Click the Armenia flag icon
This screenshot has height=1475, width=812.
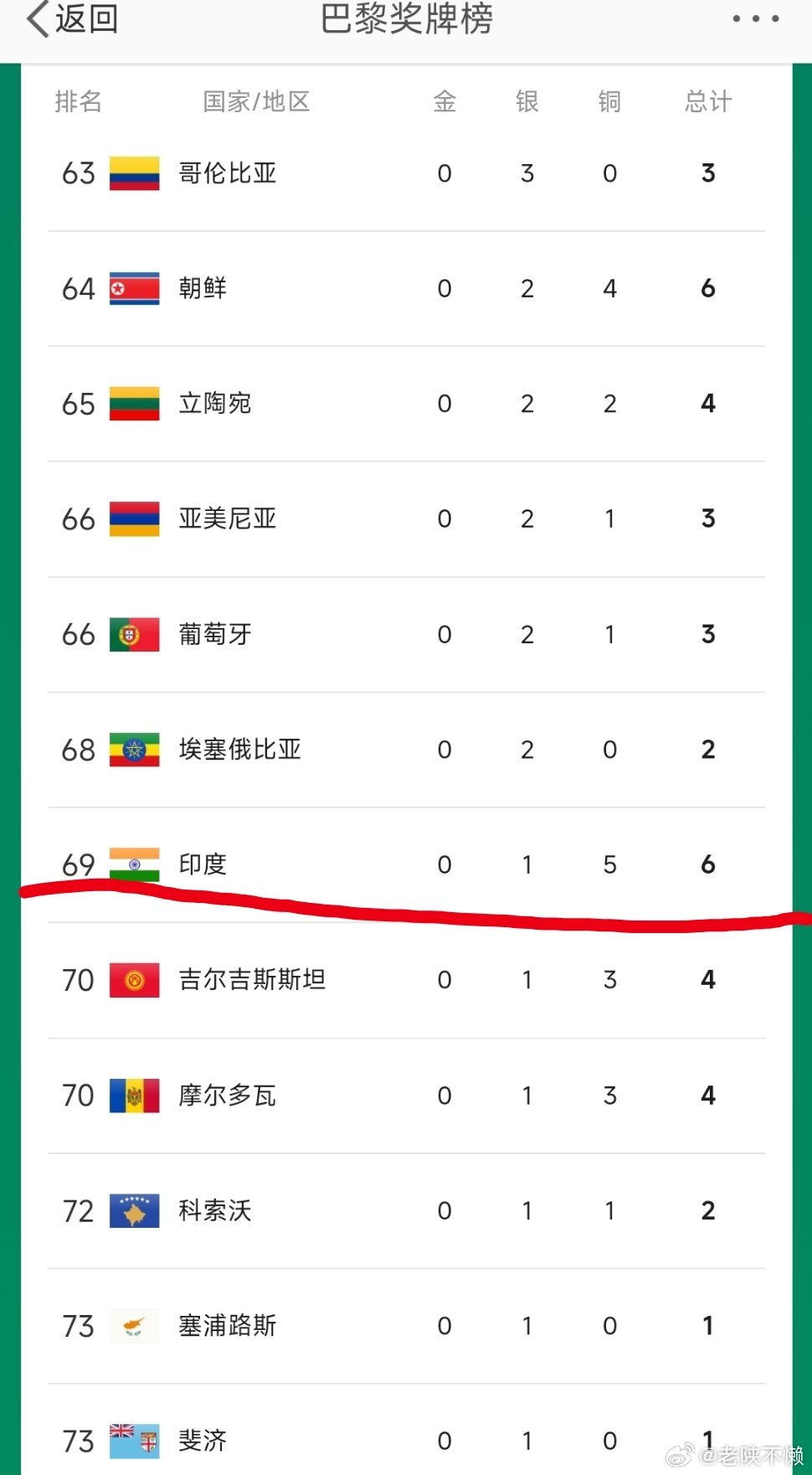134,519
